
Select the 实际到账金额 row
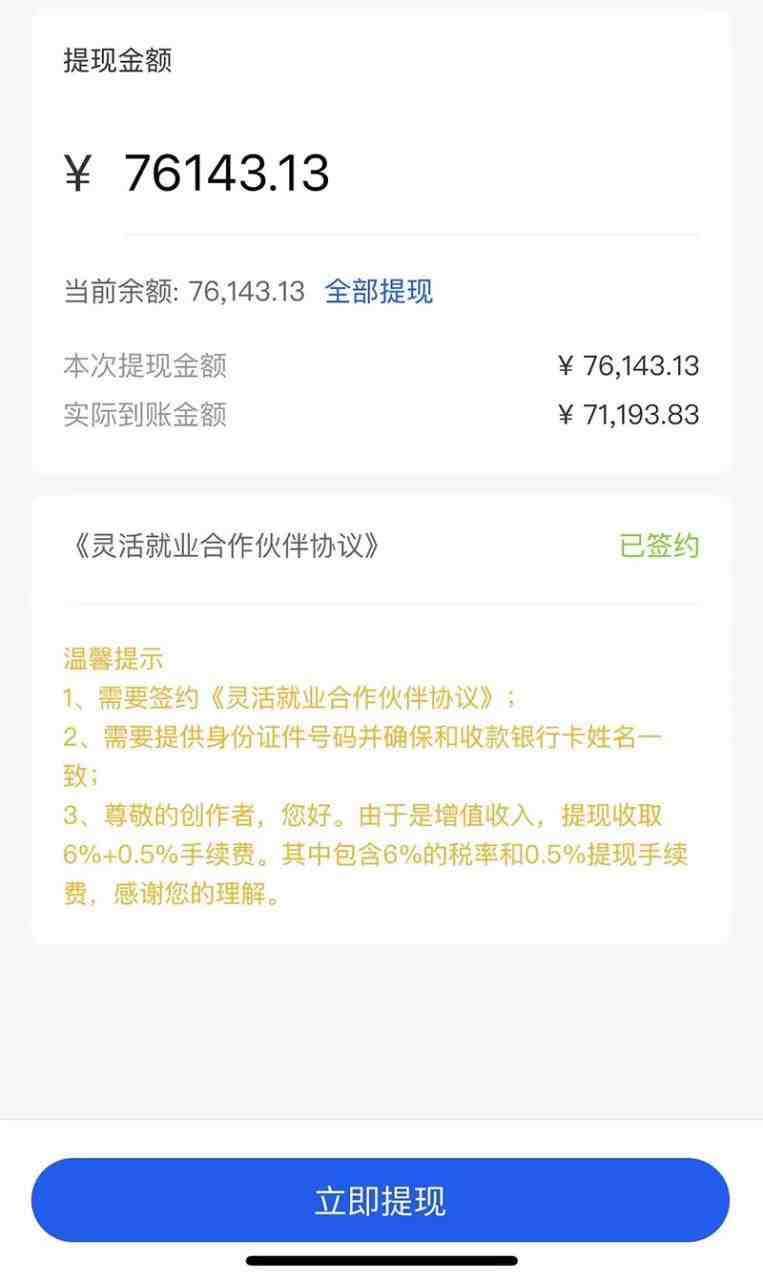coord(146,414)
